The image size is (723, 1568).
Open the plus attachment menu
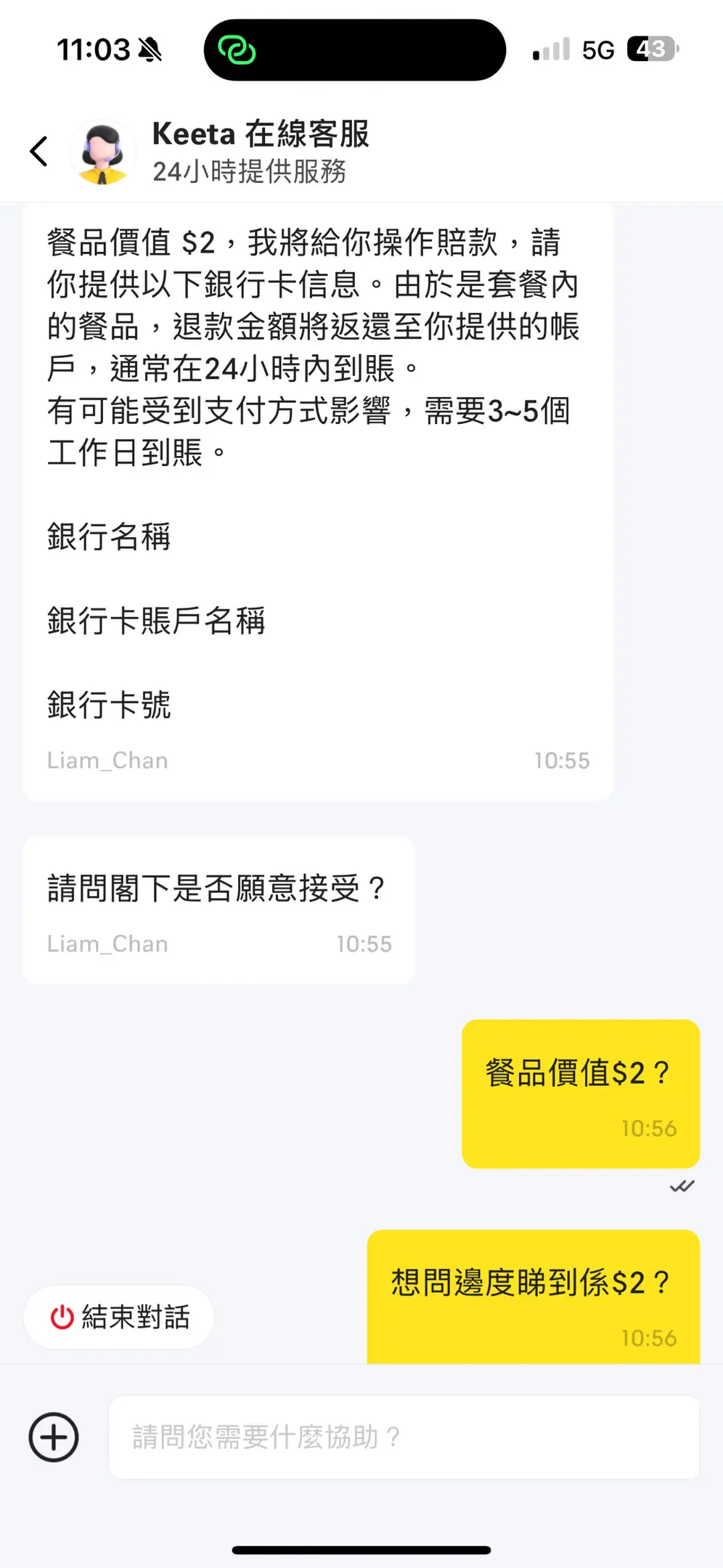pyautogui.click(x=54, y=1437)
